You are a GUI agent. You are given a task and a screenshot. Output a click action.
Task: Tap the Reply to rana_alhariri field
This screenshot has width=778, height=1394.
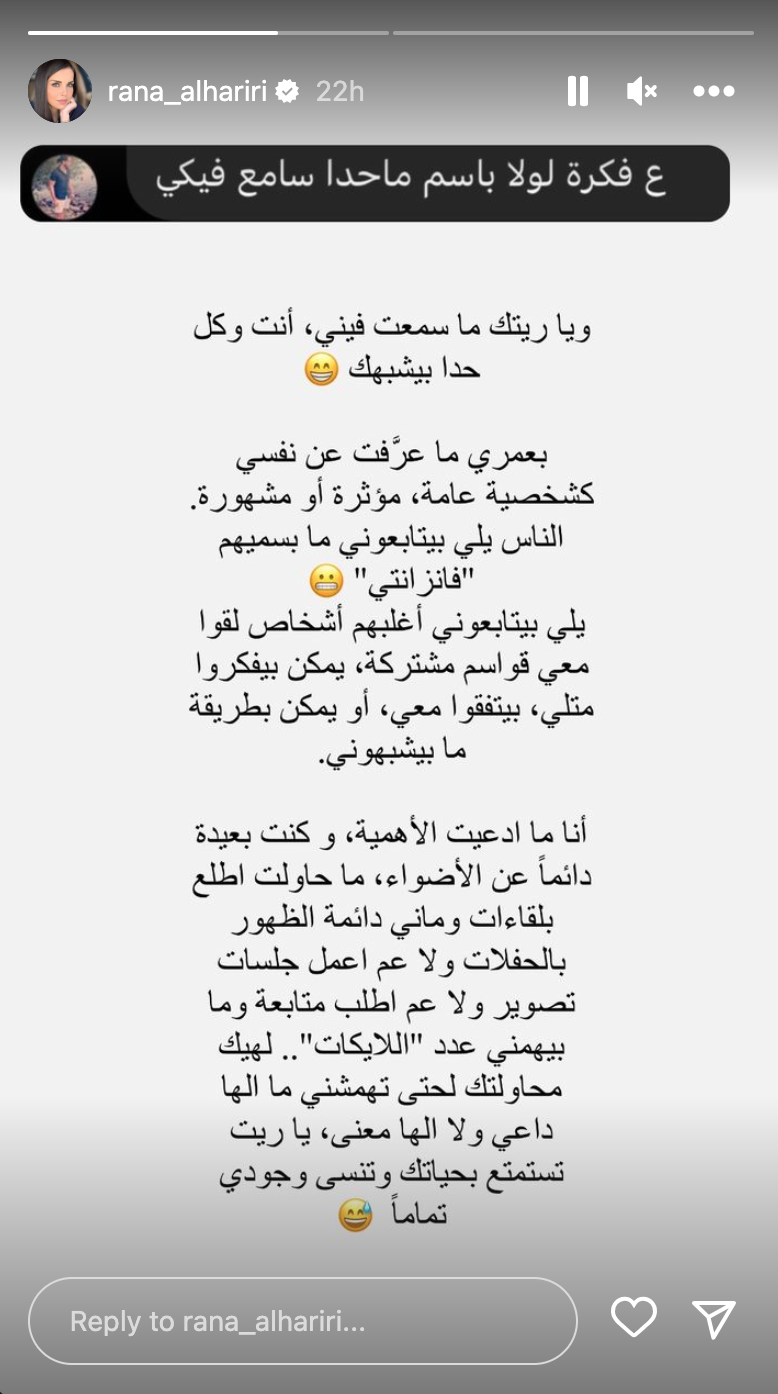click(x=303, y=1321)
